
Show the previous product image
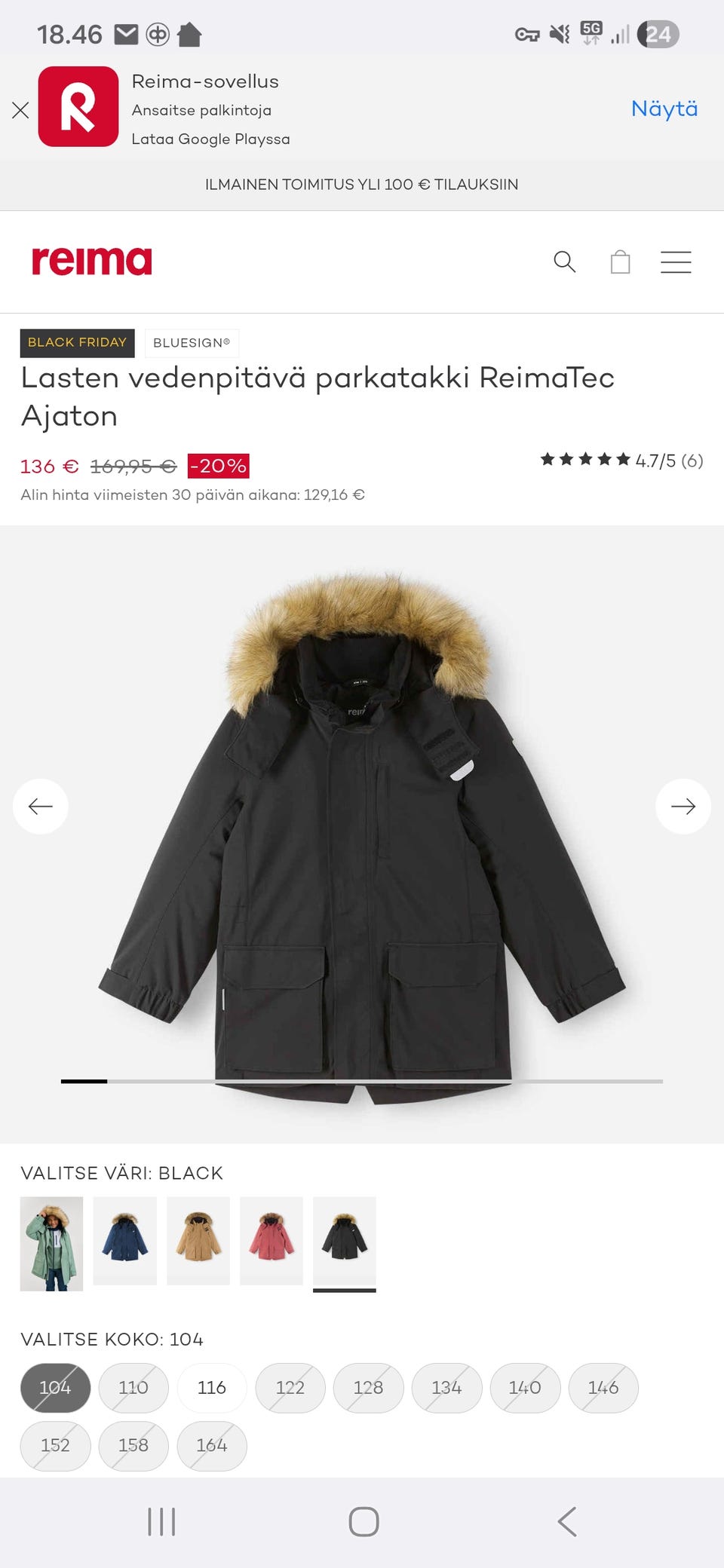pyautogui.click(x=41, y=806)
